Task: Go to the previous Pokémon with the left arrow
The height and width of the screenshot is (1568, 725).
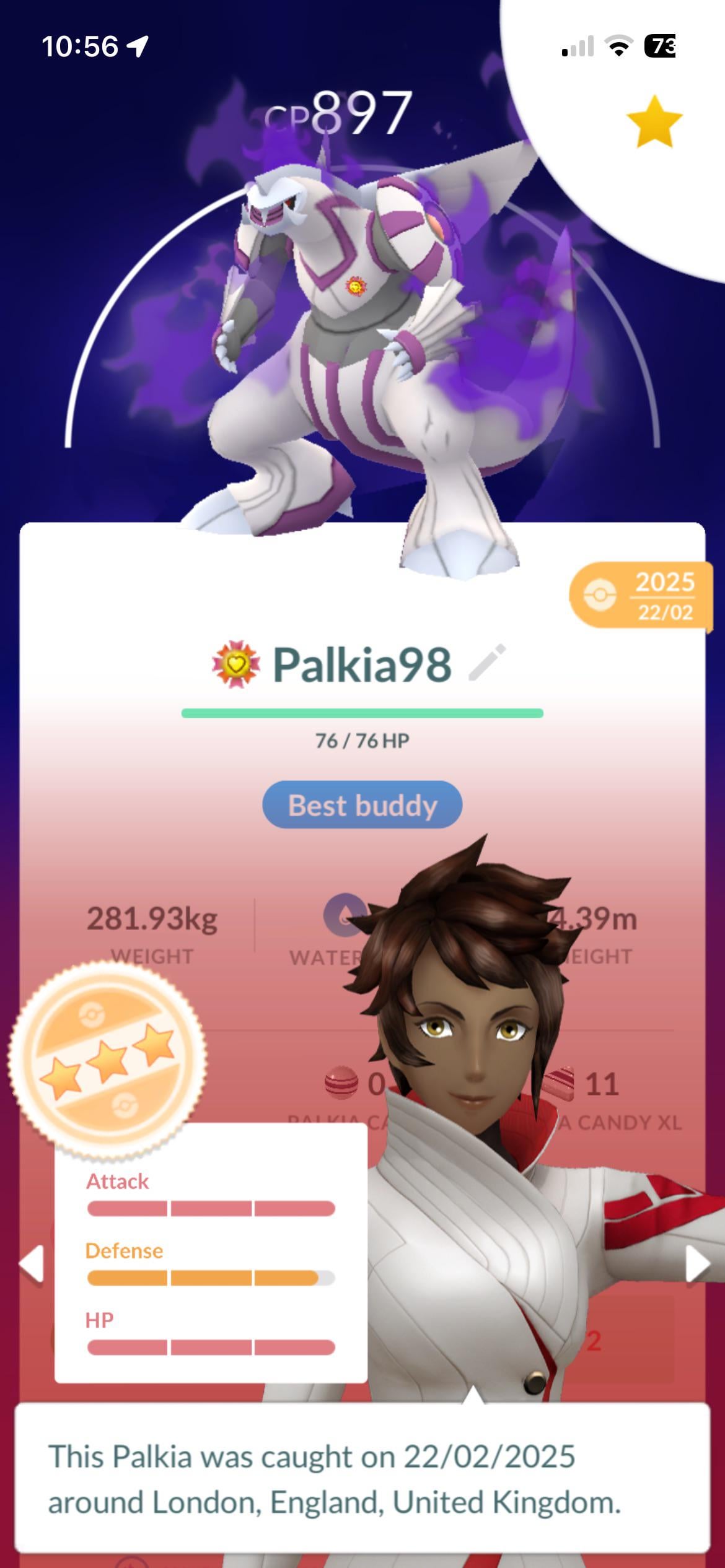Action: pyautogui.click(x=32, y=1263)
